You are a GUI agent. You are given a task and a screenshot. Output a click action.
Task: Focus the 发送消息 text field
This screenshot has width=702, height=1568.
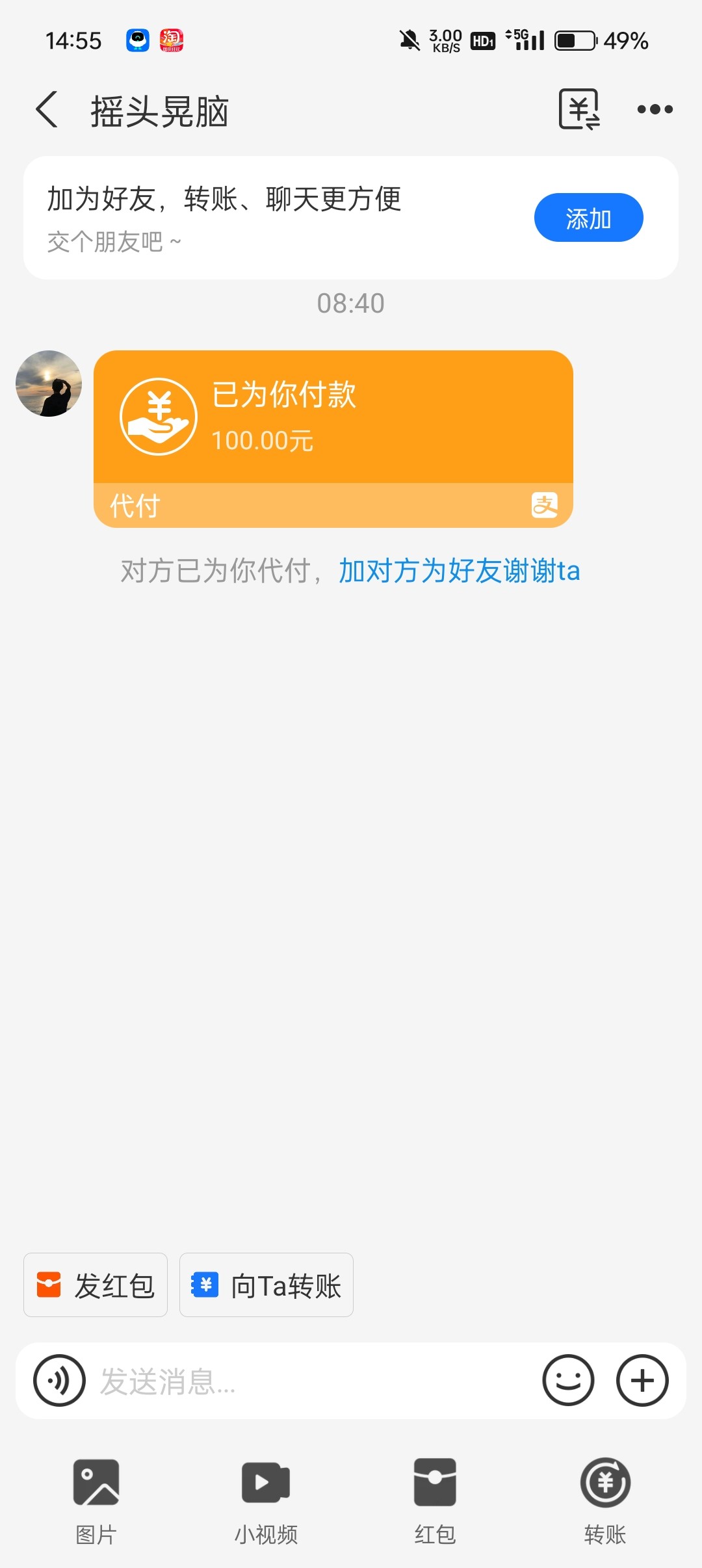(312, 1381)
